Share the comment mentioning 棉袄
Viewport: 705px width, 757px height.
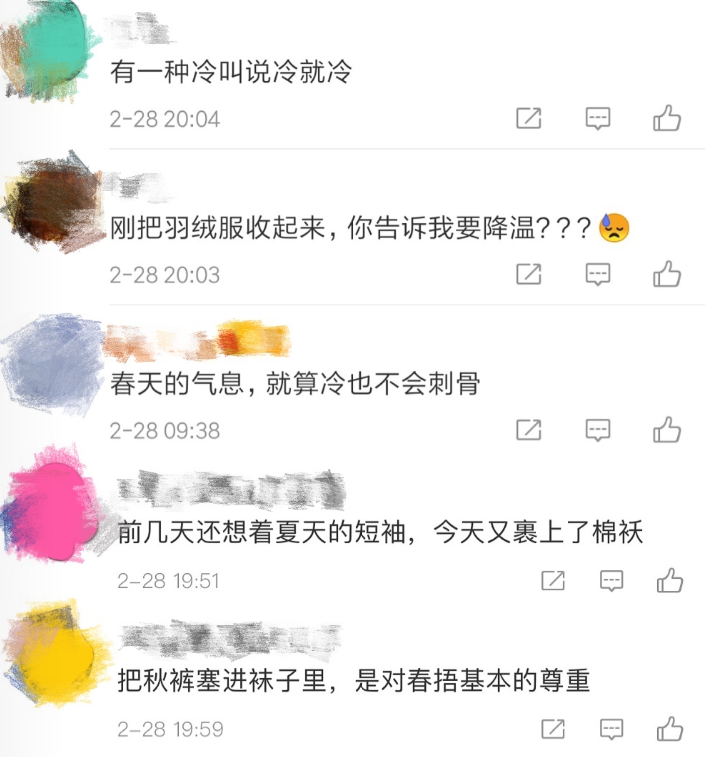(552, 580)
